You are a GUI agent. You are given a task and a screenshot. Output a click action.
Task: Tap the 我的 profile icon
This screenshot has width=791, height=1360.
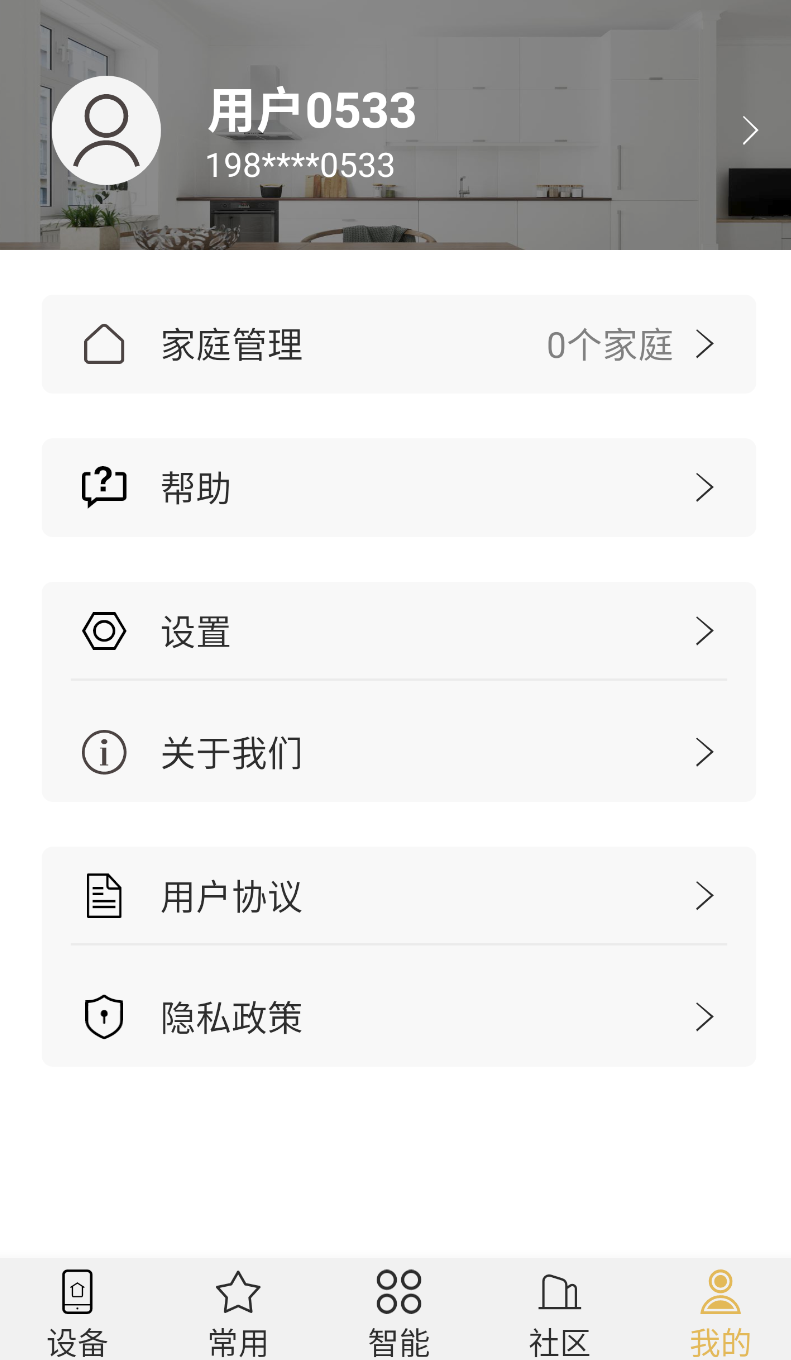tap(720, 1292)
